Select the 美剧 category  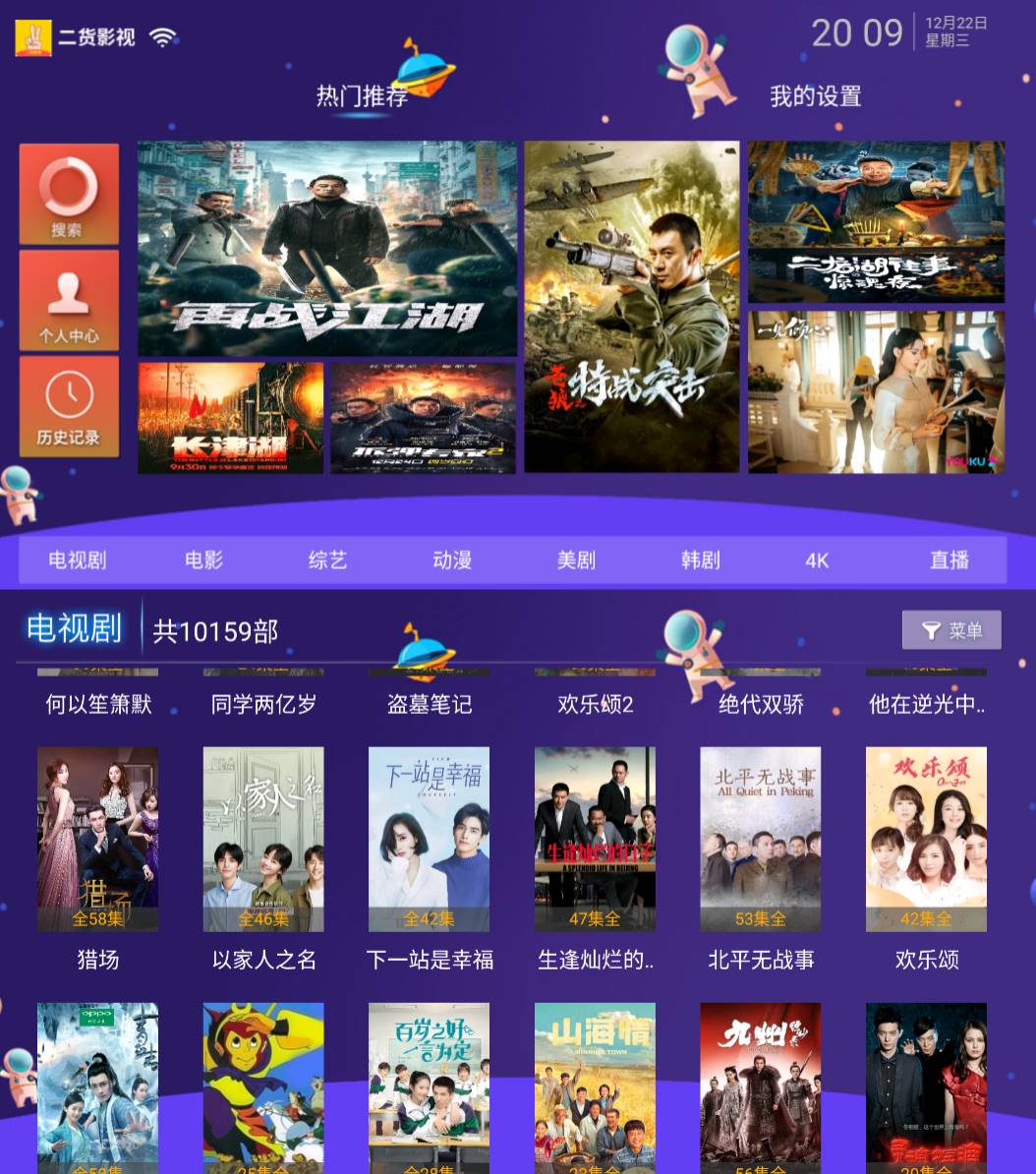(x=576, y=560)
